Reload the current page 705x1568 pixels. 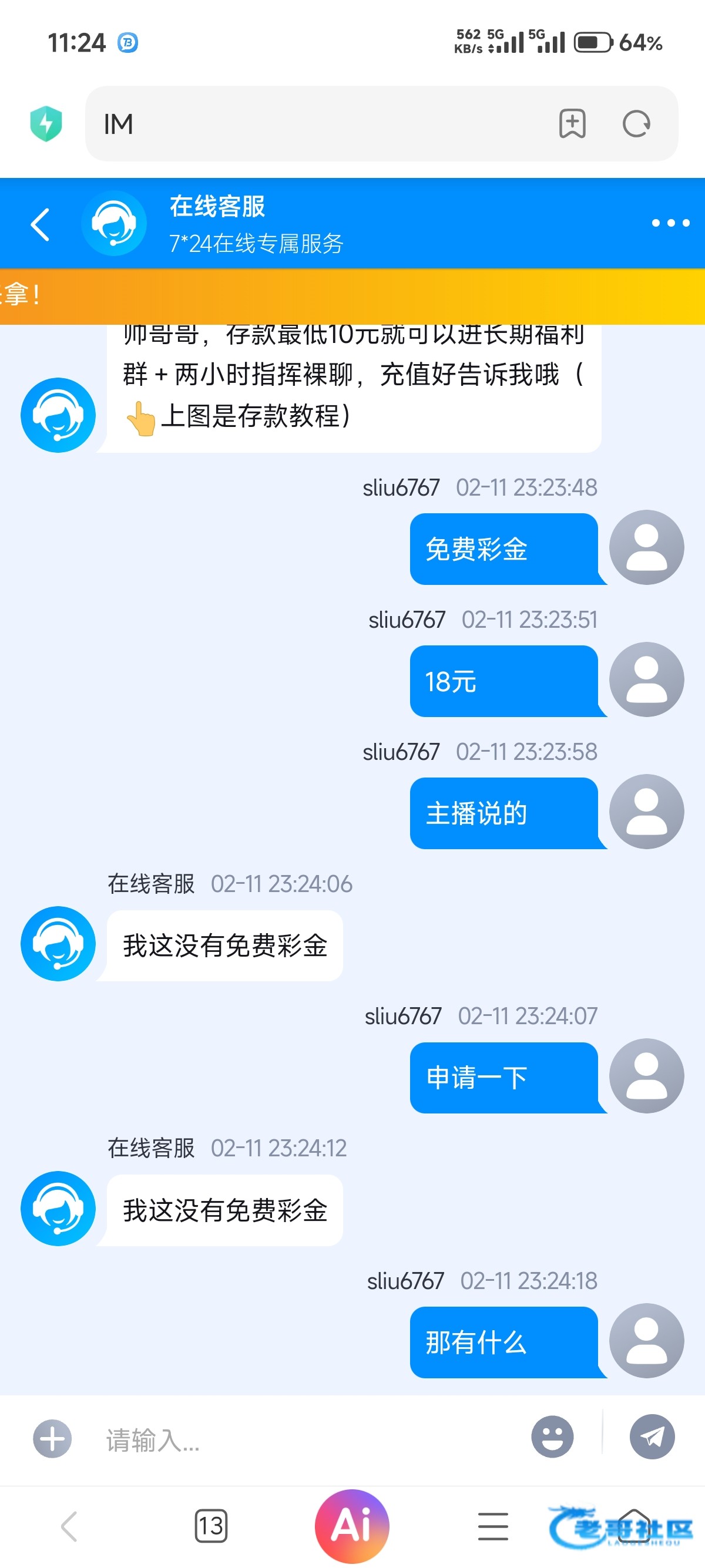pyautogui.click(x=636, y=124)
